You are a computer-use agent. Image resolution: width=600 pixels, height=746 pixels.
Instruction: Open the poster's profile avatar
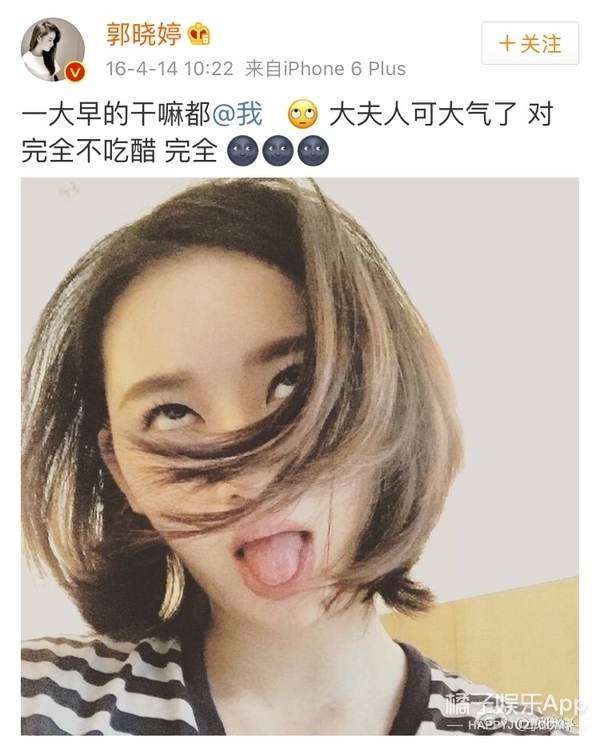[x=53, y=49]
